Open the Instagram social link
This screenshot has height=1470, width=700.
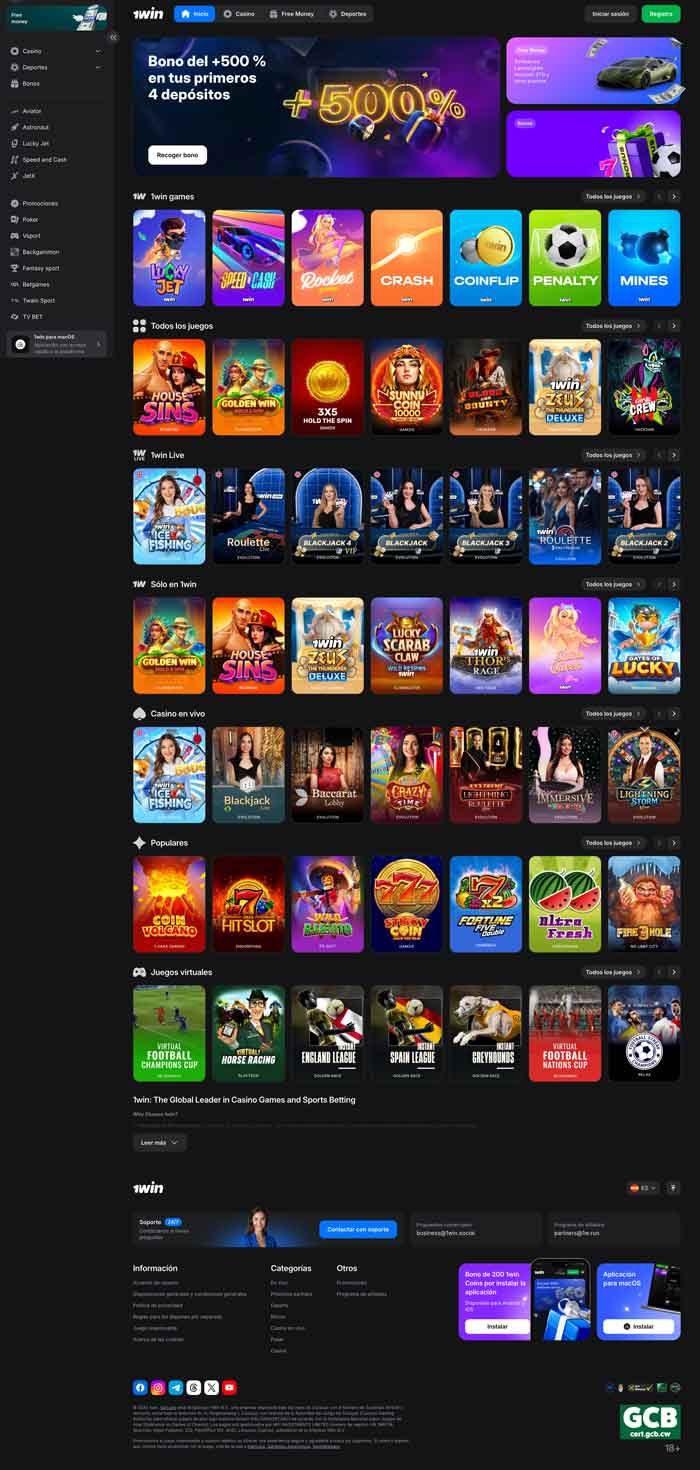158,1387
